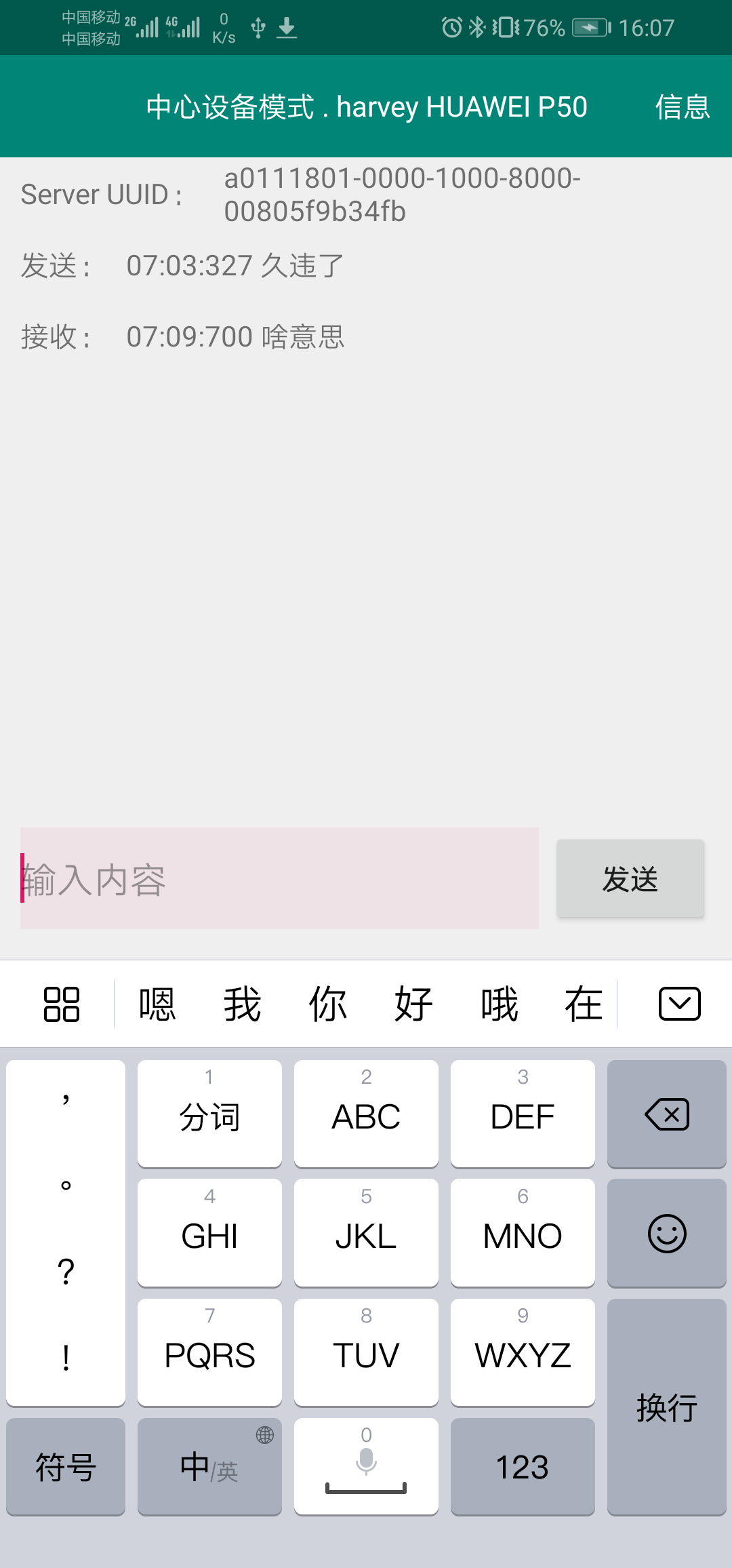Open the keyboard tools grid icon

click(x=62, y=1004)
